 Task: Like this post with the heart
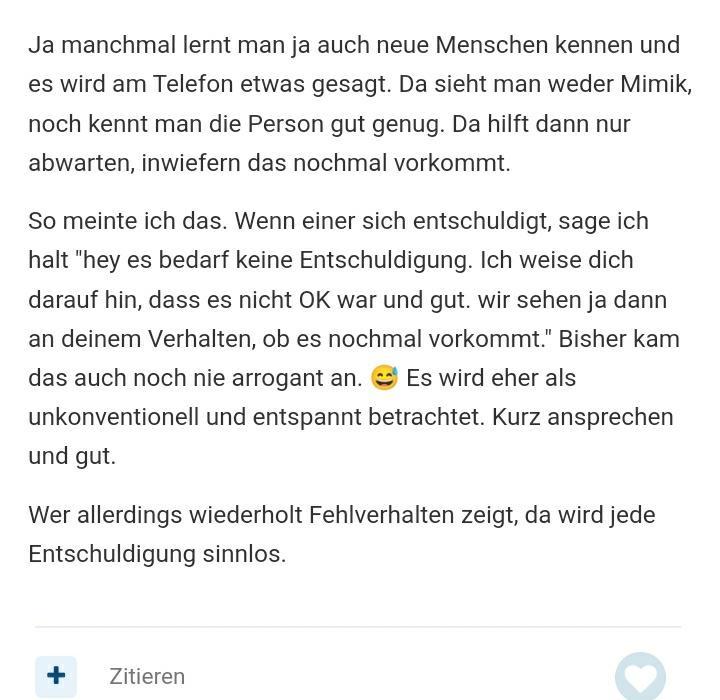pos(640,677)
